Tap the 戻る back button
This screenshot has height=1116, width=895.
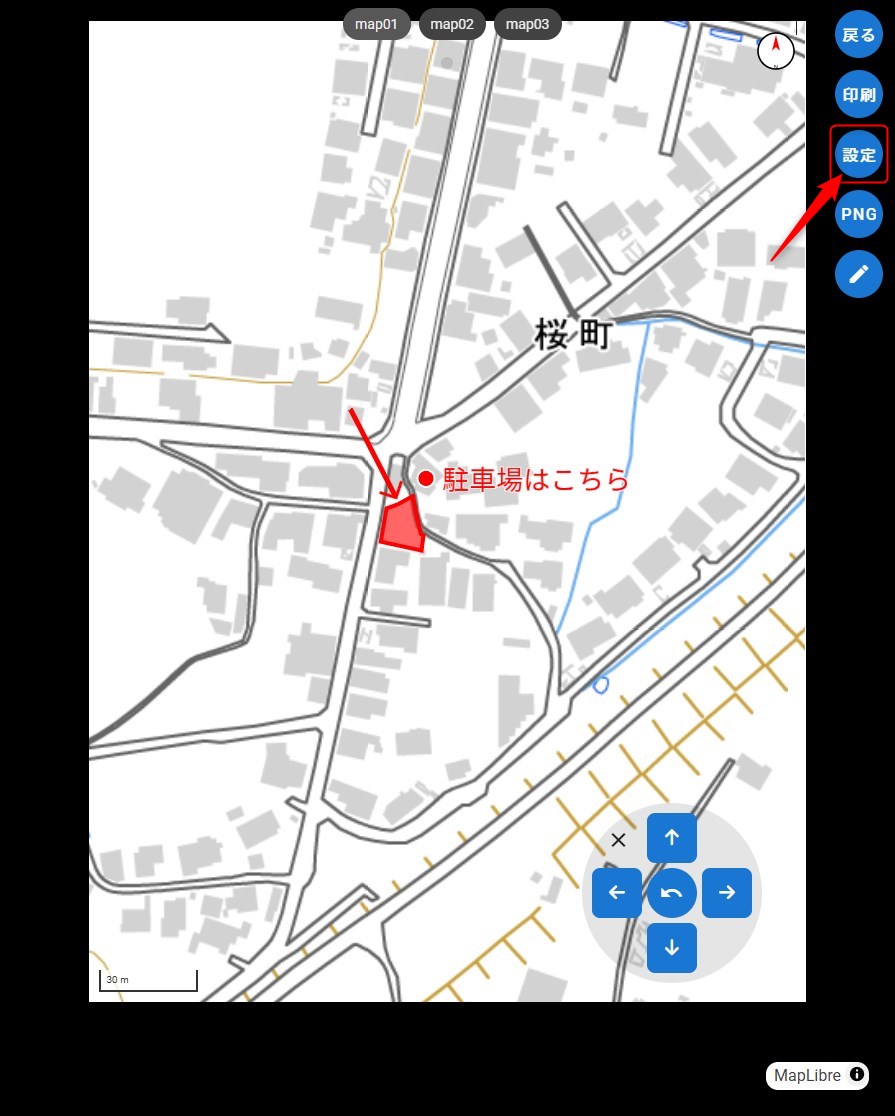pos(858,36)
